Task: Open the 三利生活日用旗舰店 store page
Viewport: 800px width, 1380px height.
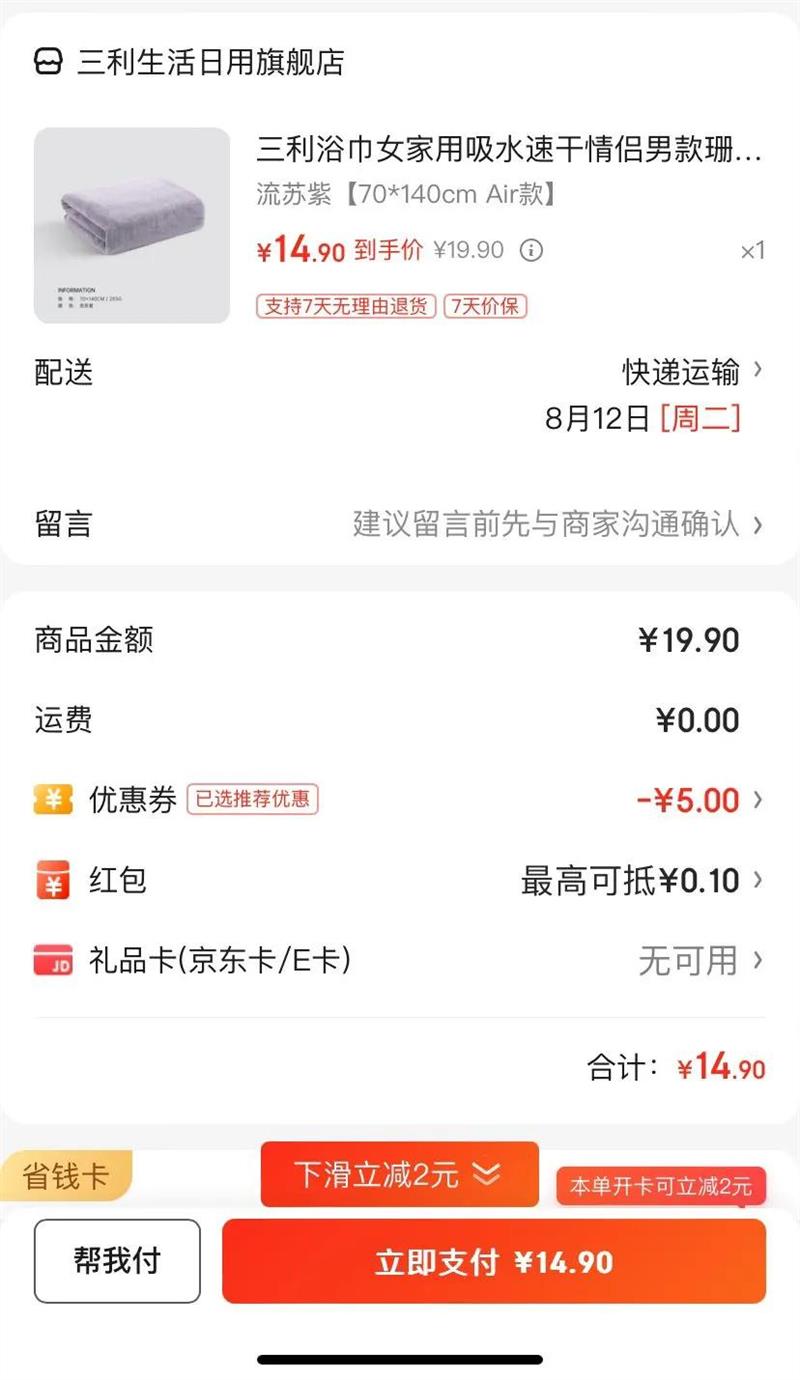Action: coord(210,62)
